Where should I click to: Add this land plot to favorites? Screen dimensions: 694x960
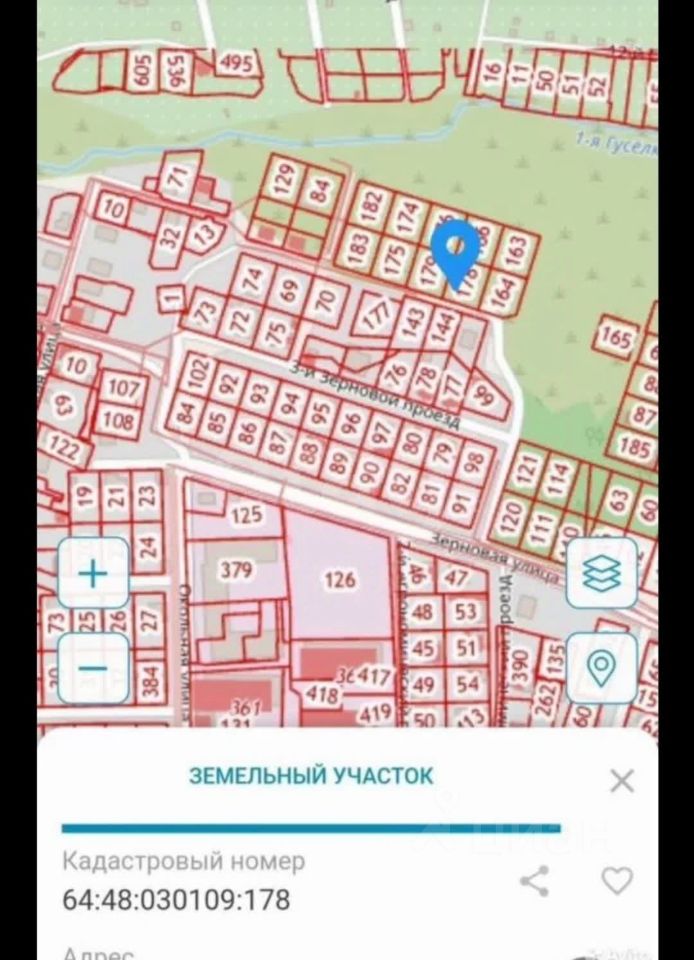[x=617, y=881]
